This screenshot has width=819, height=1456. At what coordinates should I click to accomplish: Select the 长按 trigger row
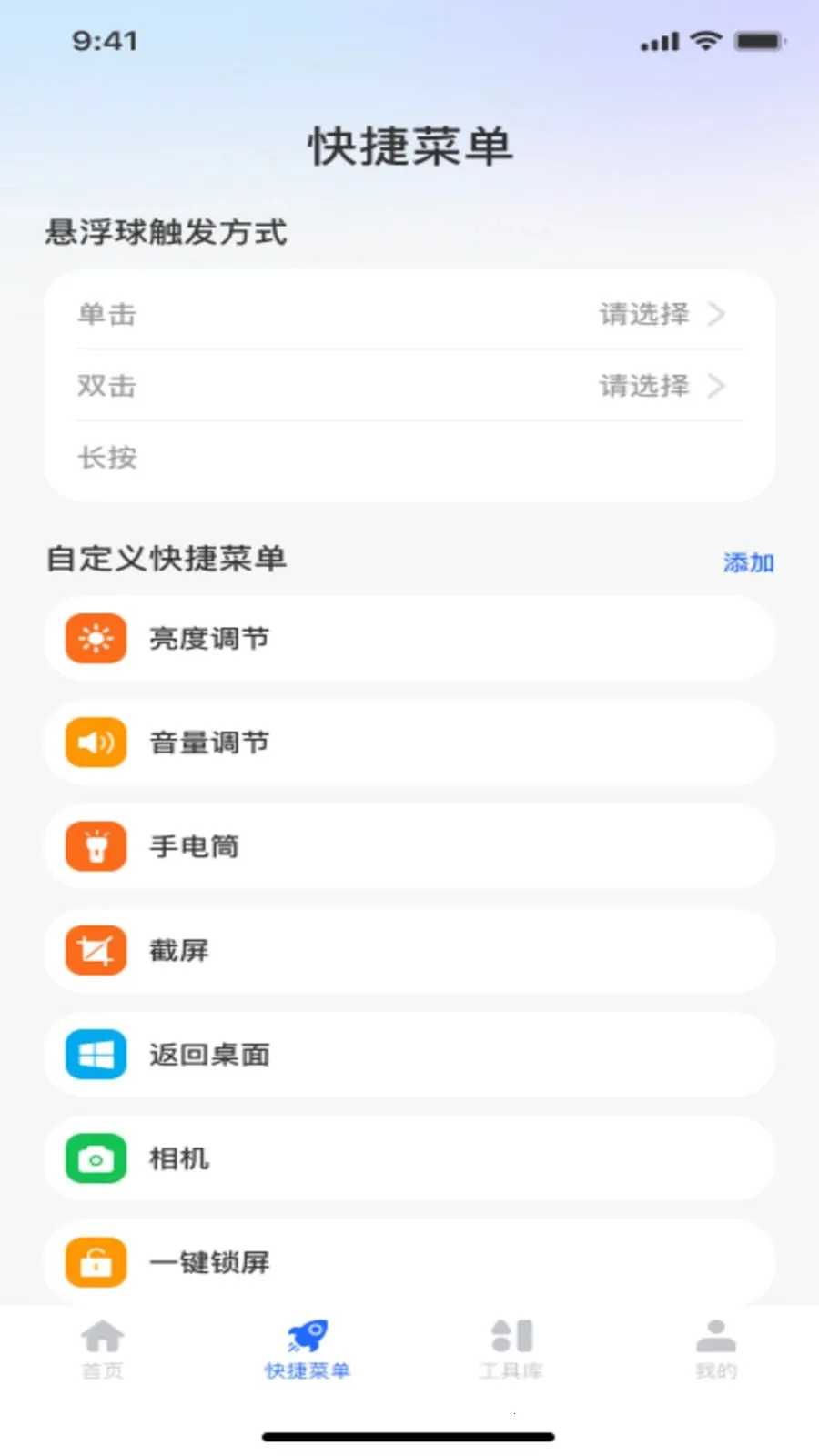point(409,458)
